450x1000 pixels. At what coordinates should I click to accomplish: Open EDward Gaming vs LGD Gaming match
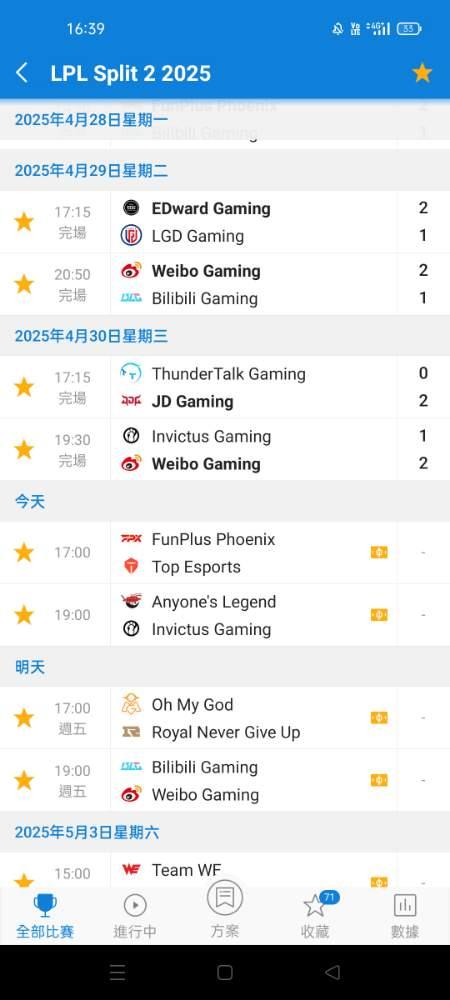[x=225, y=222]
